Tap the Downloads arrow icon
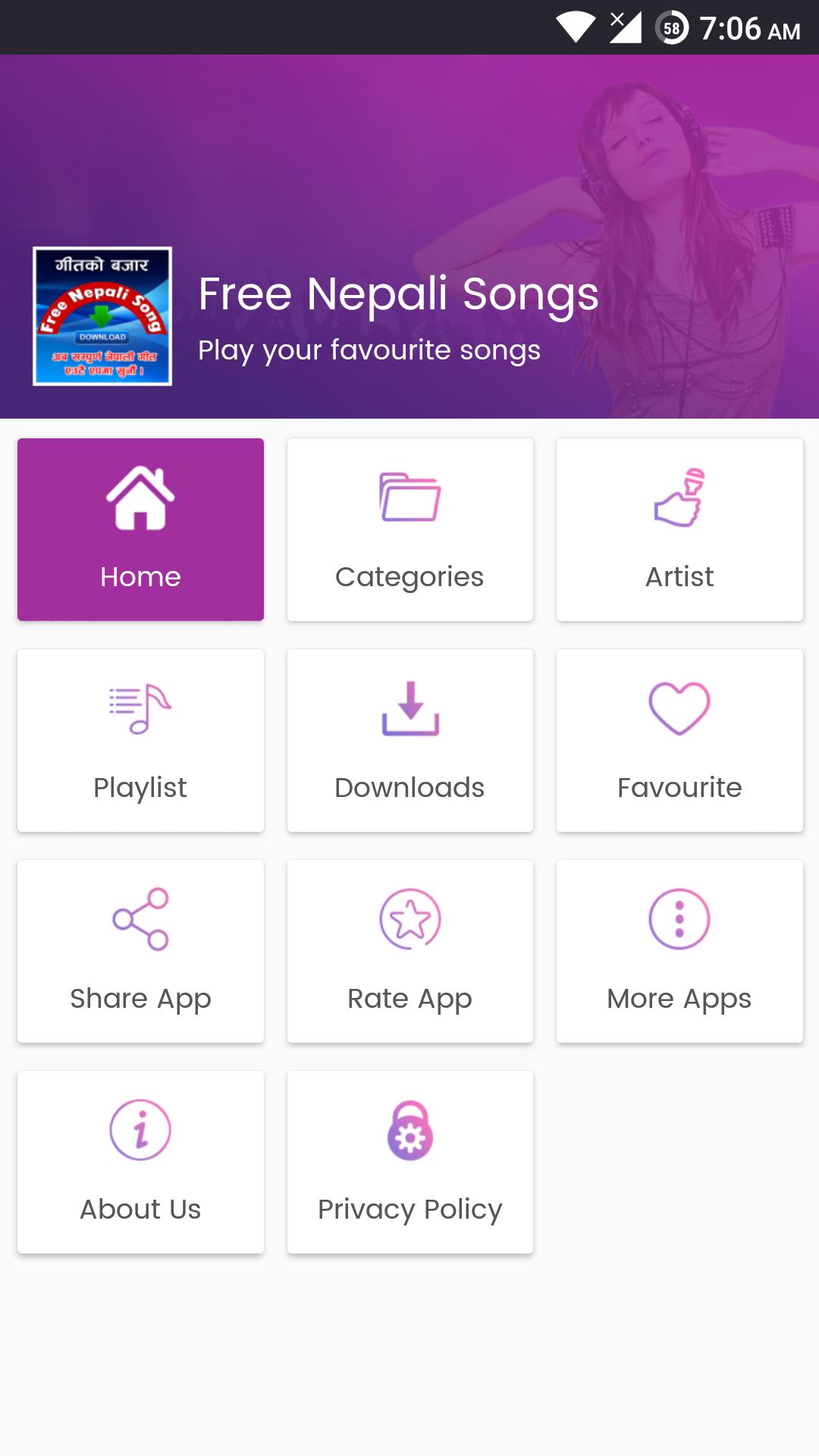 (409, 709)
